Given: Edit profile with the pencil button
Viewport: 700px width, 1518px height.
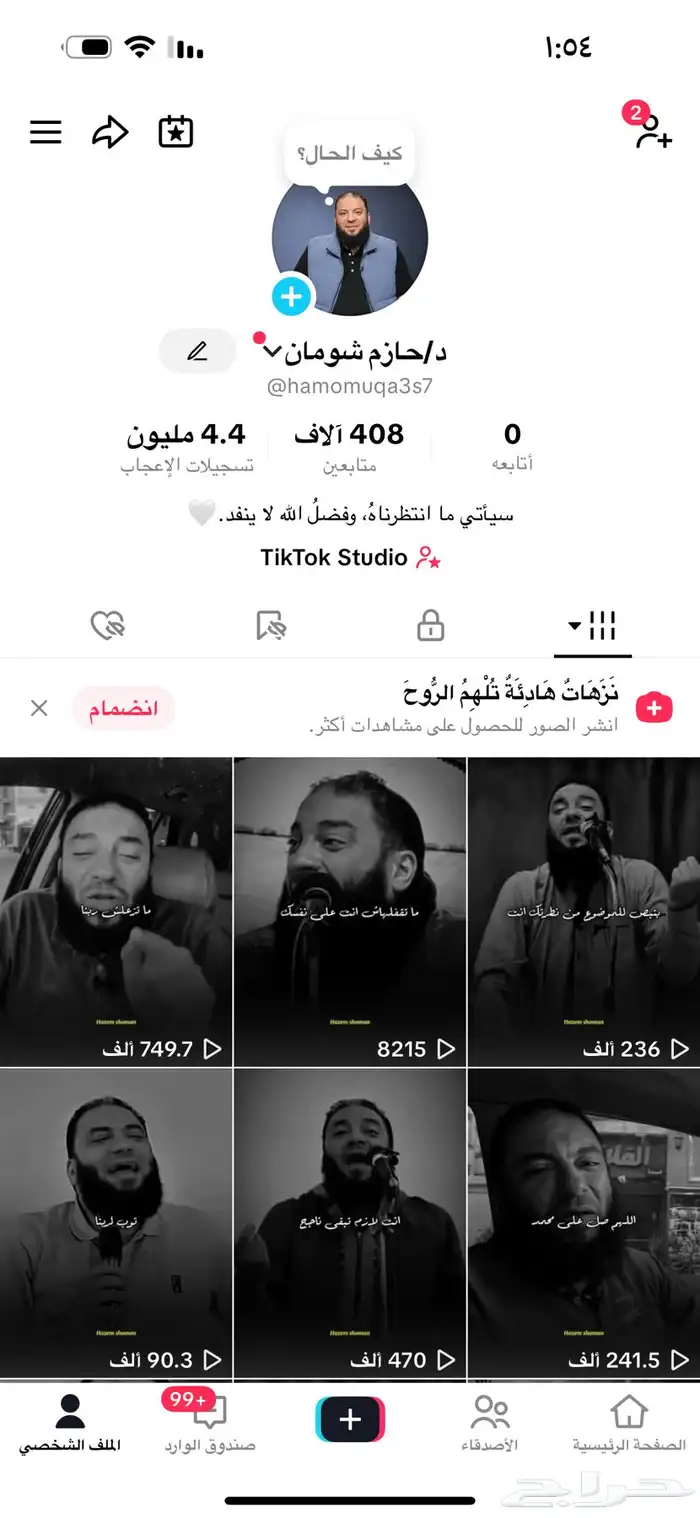Looking at the screenshot, I should click(197, 351).
